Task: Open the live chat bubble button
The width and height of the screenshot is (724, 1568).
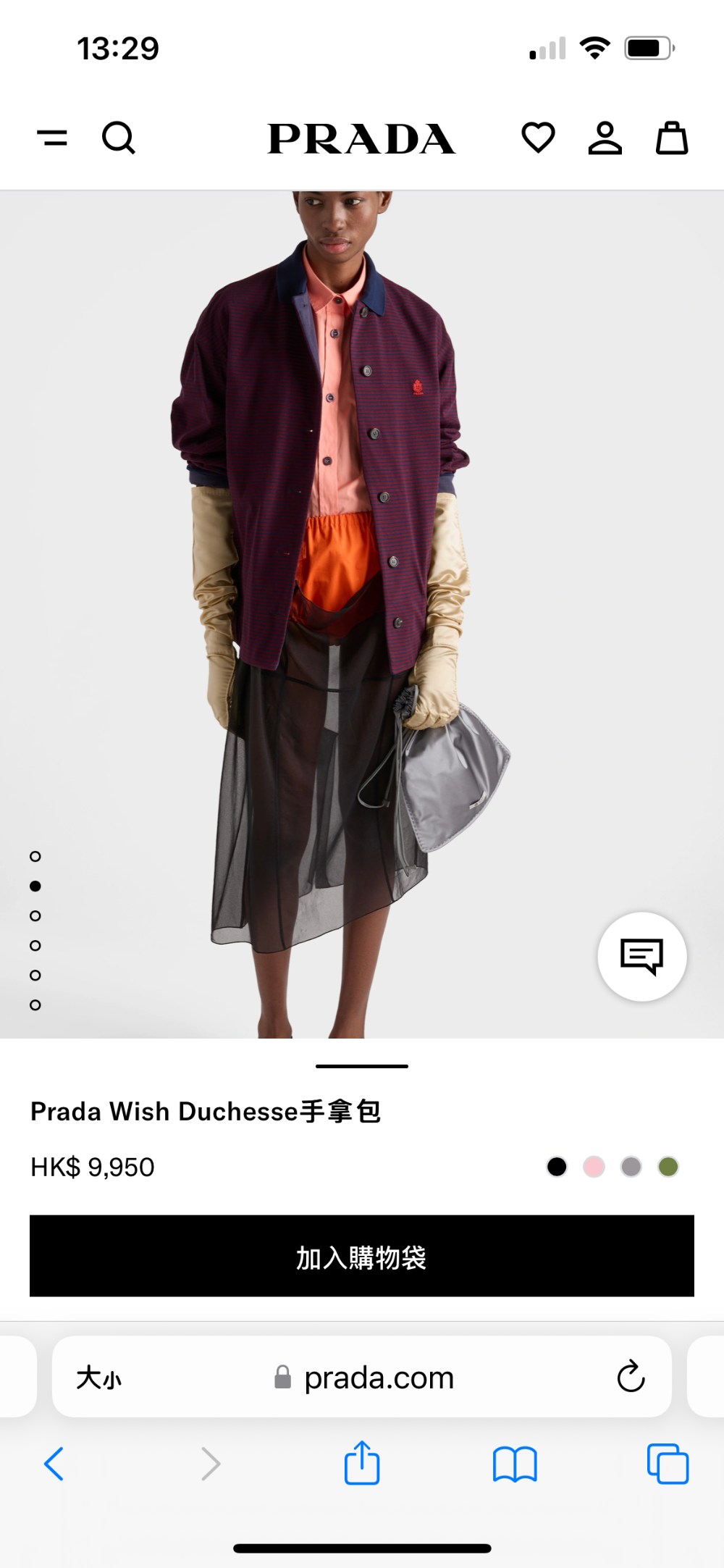Action: pos(642,957)
